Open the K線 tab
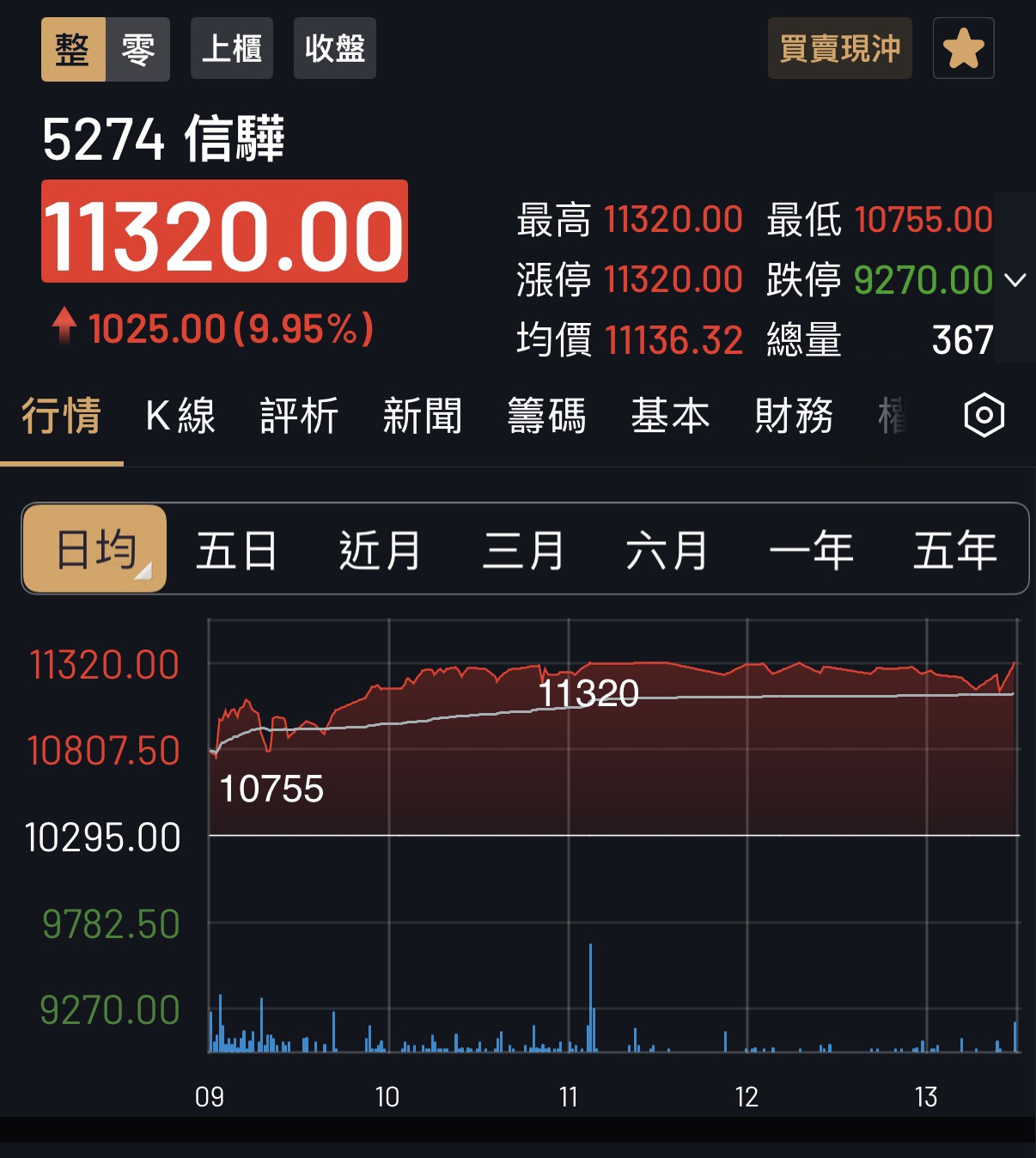Screen dimensions: 1036x1158 coord(180,416)
